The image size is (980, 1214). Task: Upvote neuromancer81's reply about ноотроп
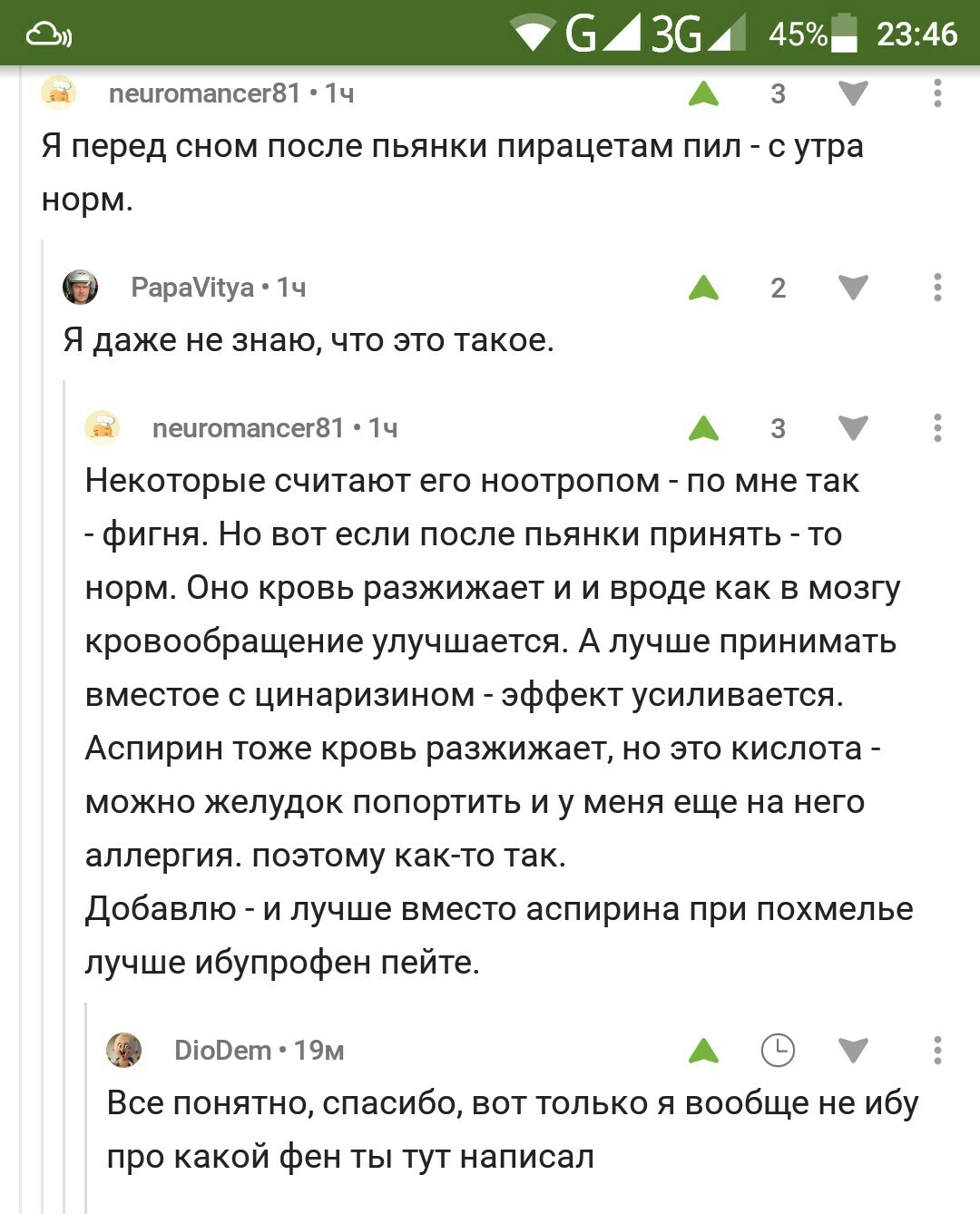tap(703, 428)
